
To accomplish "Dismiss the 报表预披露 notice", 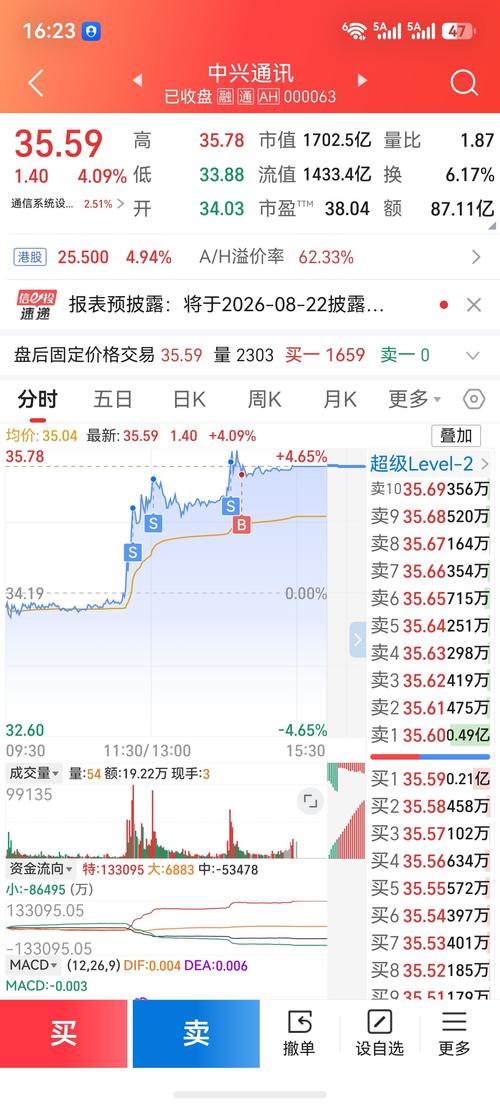I will [474, 305].
